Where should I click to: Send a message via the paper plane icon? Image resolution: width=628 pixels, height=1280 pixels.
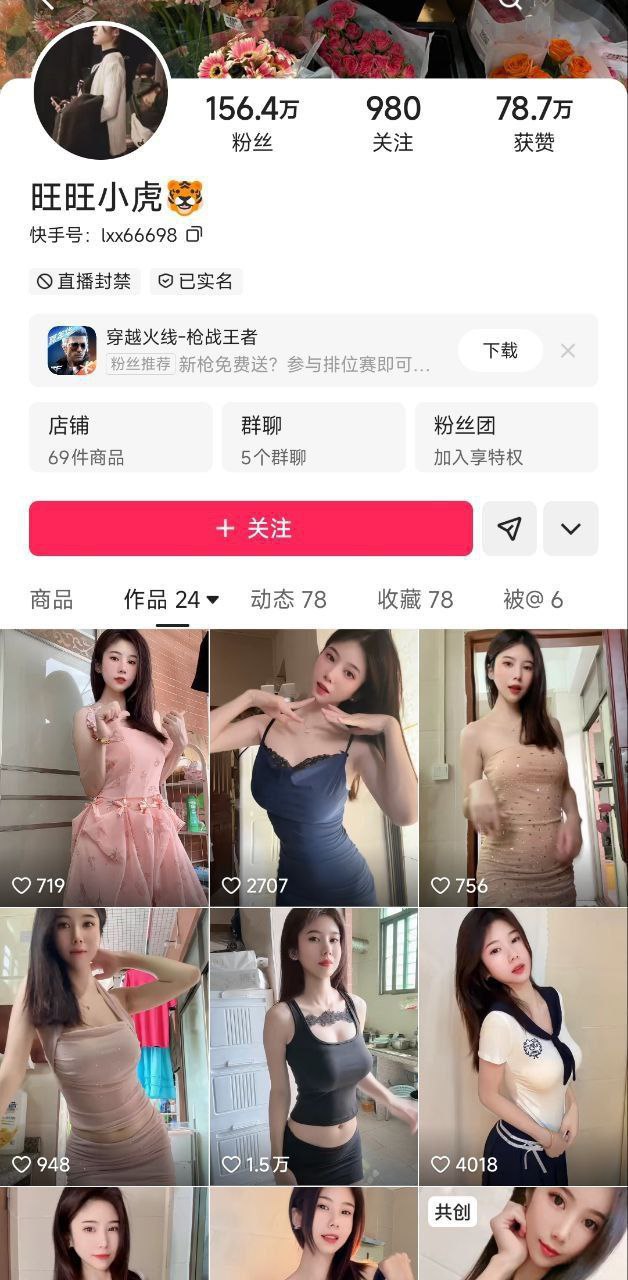pos(509,528)
